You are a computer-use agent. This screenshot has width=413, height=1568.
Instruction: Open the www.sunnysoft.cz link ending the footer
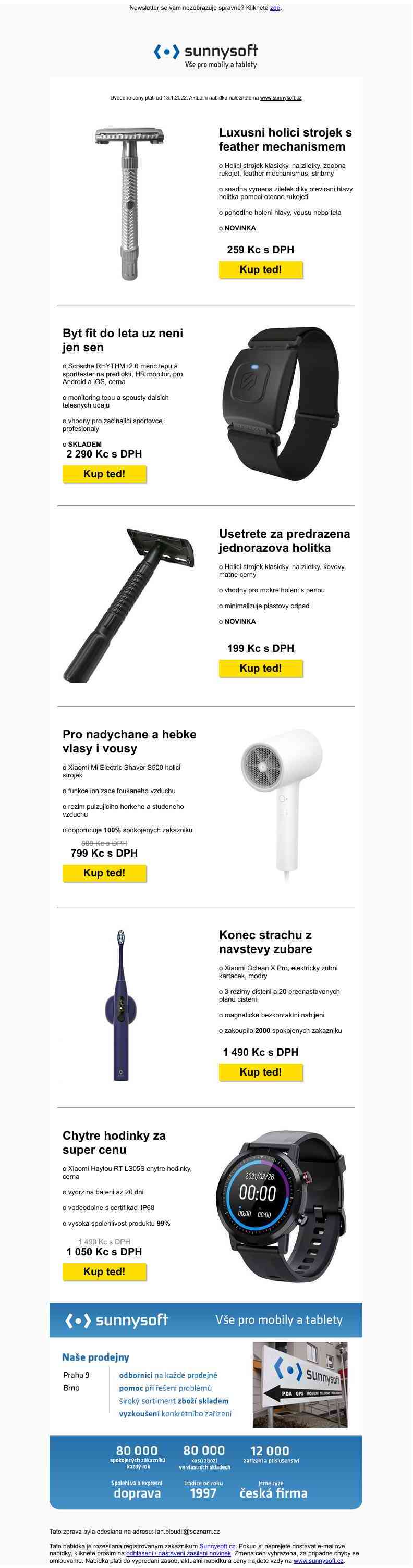(318, 1560)
